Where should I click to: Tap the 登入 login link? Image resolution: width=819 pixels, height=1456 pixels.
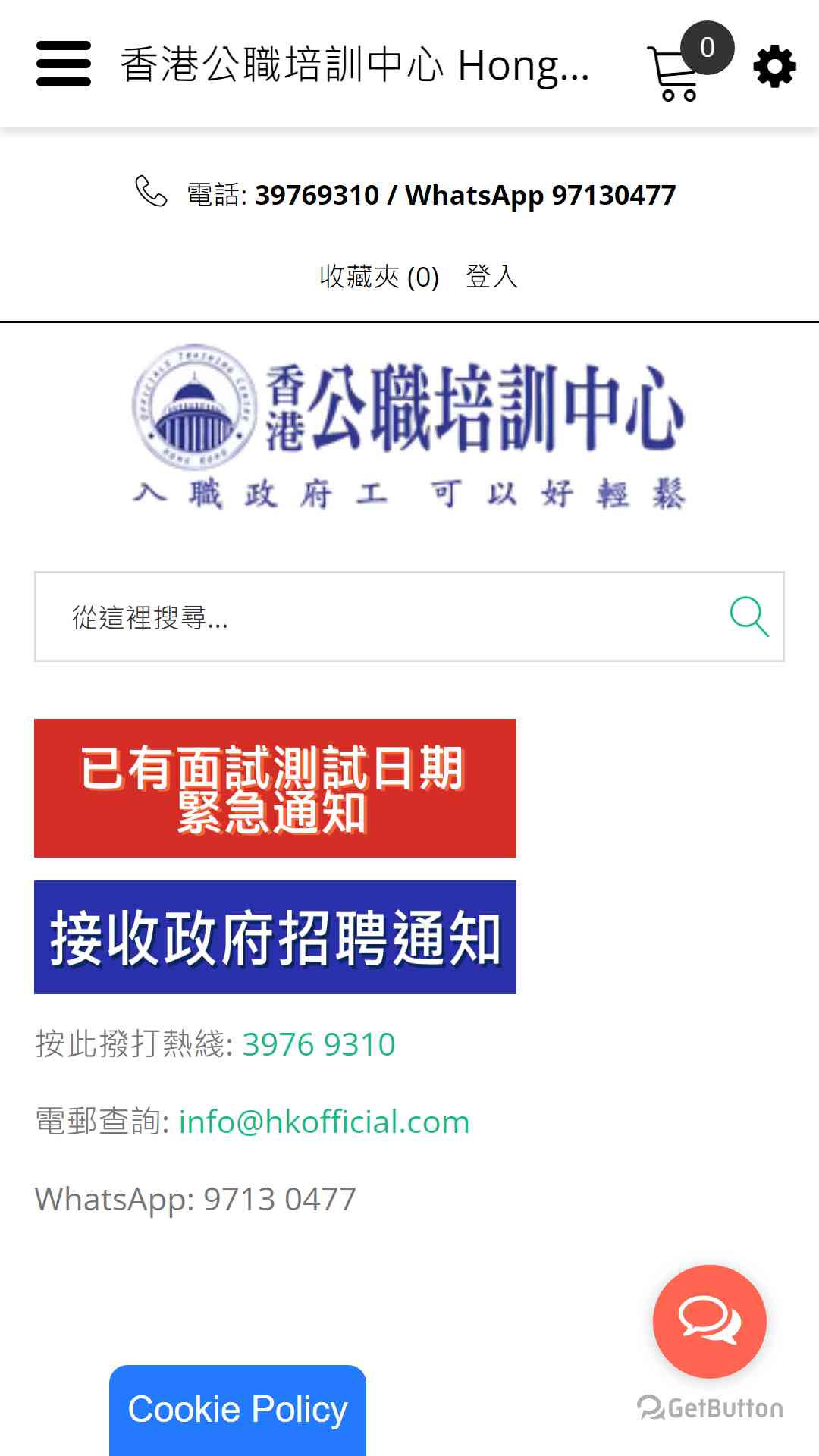[x=491, y=277]
